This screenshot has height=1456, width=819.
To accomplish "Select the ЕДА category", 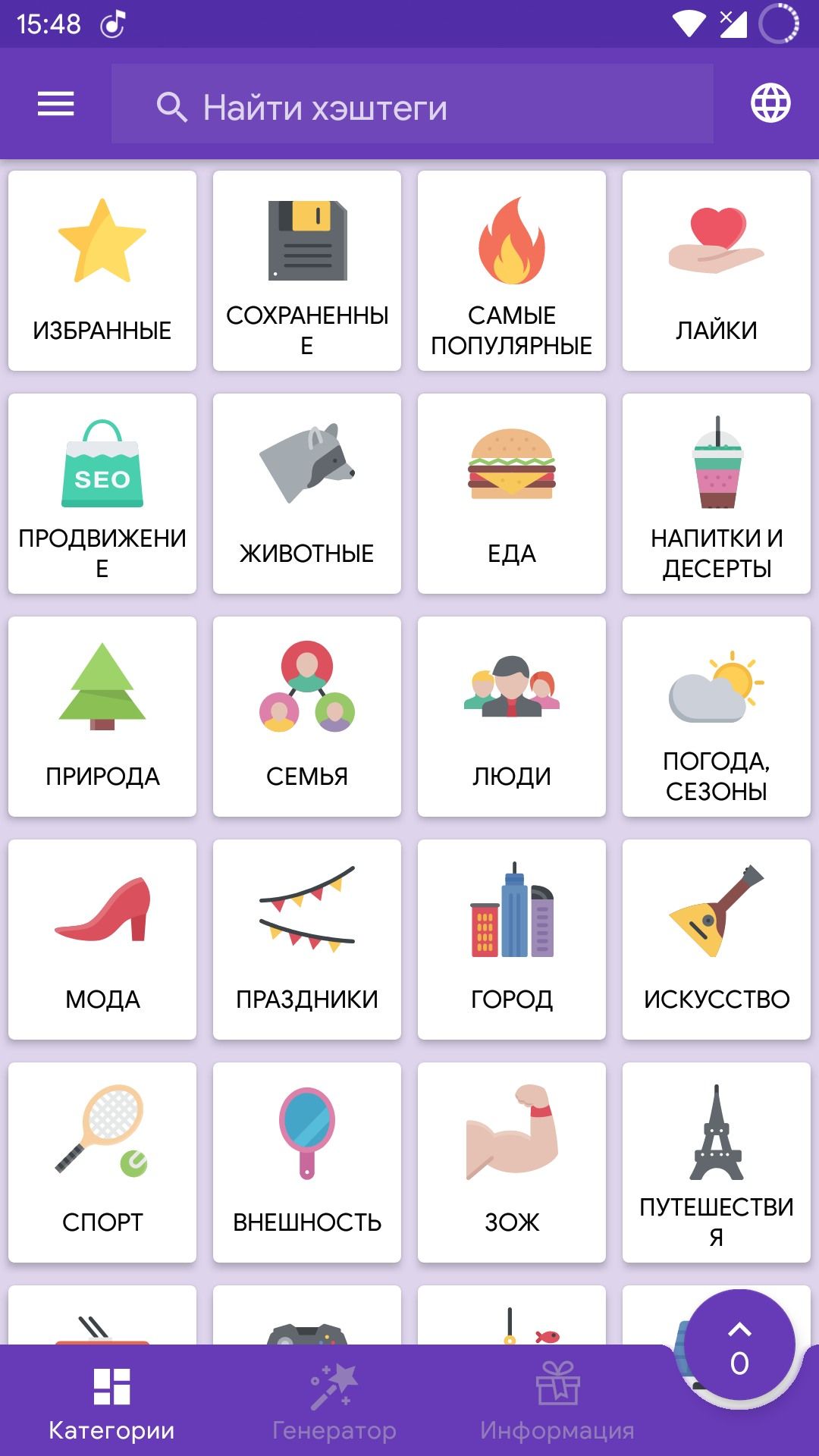I will pos(512,494).
